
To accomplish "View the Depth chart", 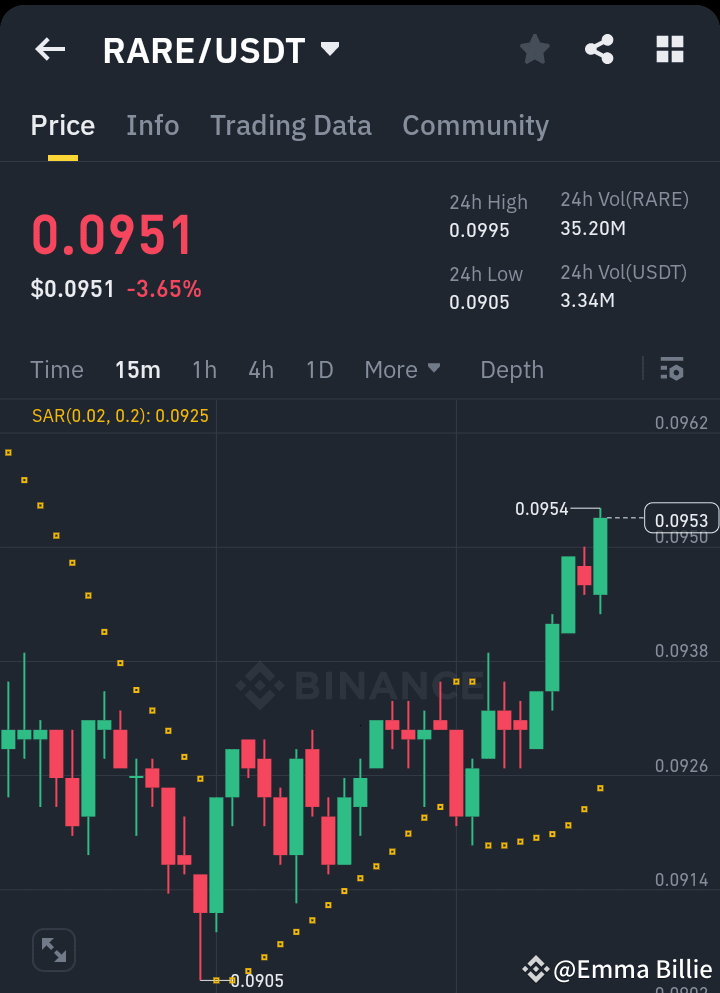I will click(x=511, y=369).
